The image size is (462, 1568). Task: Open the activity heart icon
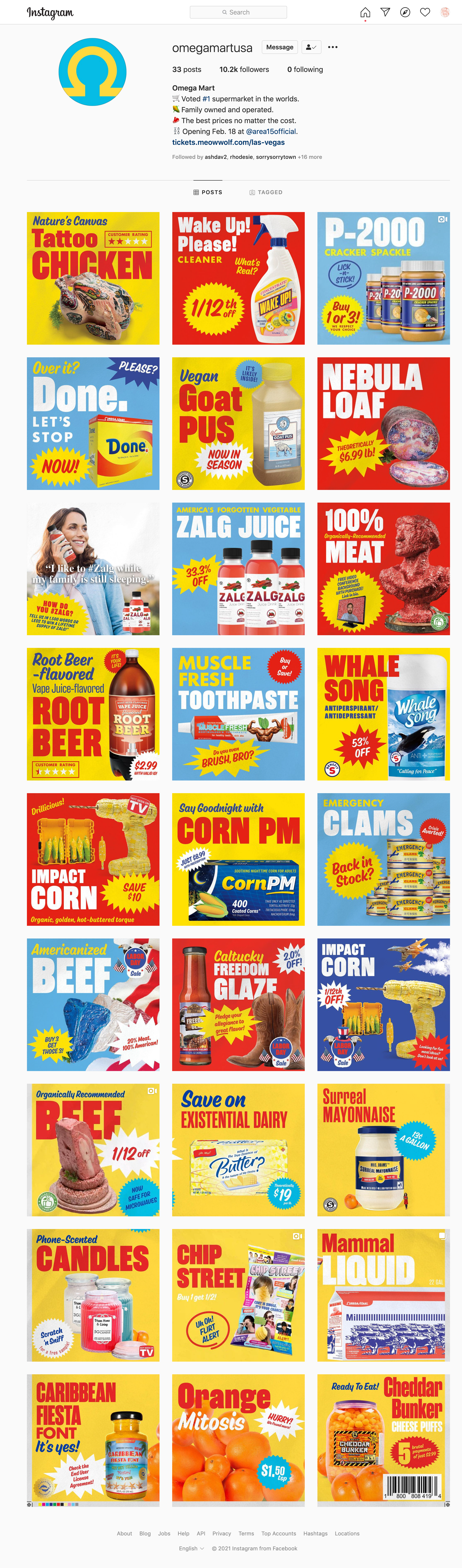425,12
